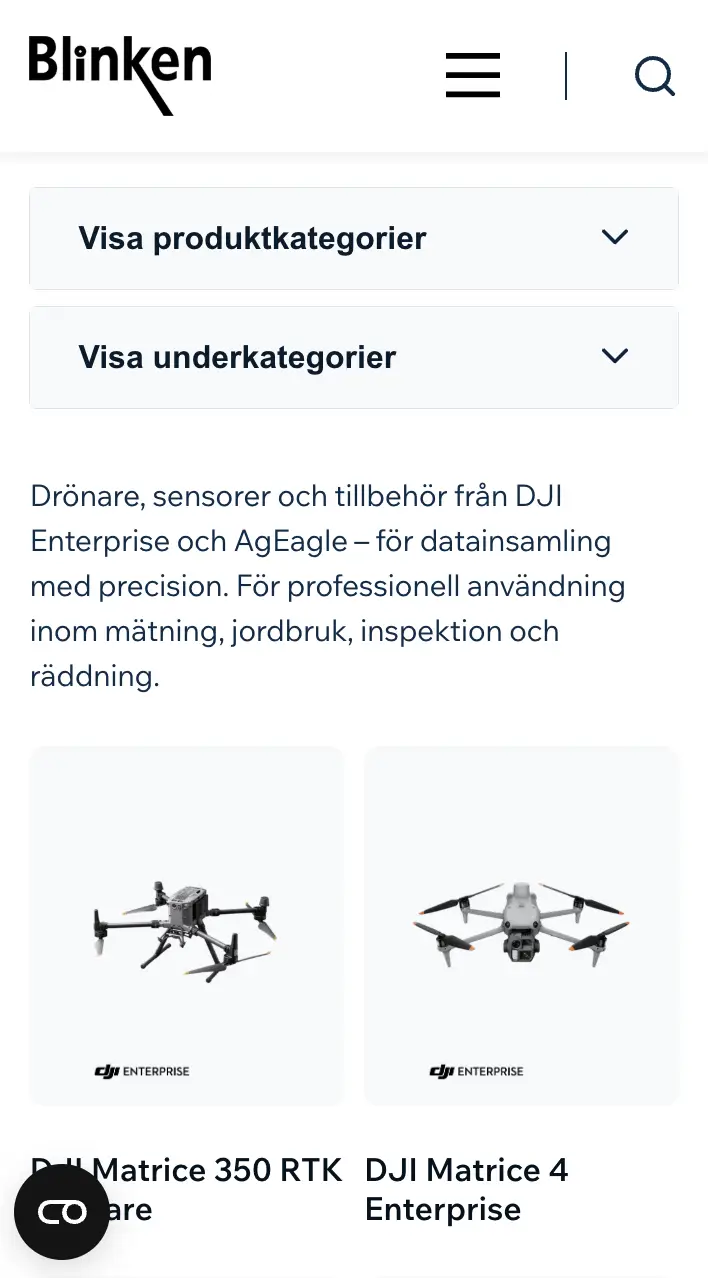Go to the Blinken home page logo

click(120, 74)
